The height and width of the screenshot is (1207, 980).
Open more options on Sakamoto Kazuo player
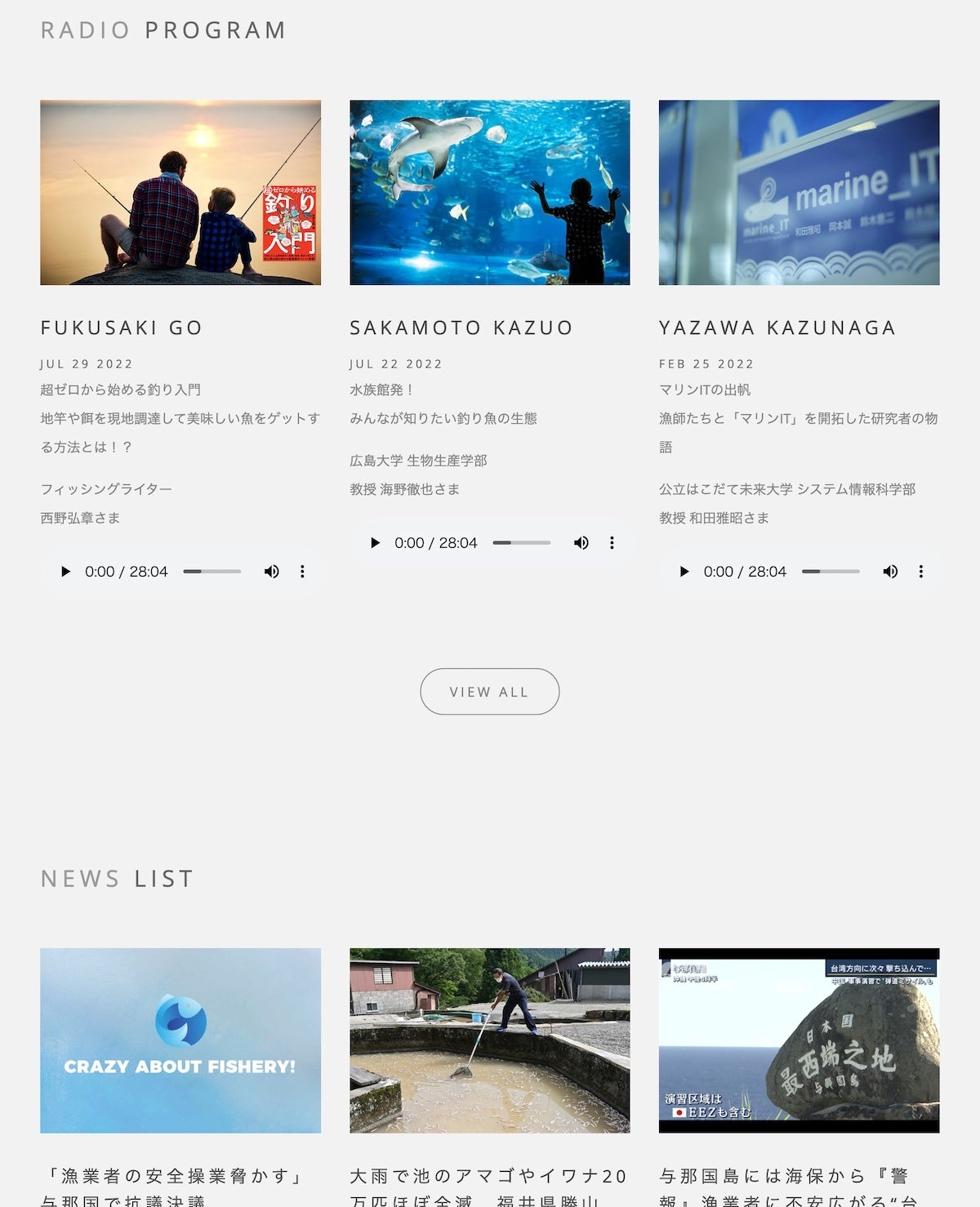(x=612, y=543)
